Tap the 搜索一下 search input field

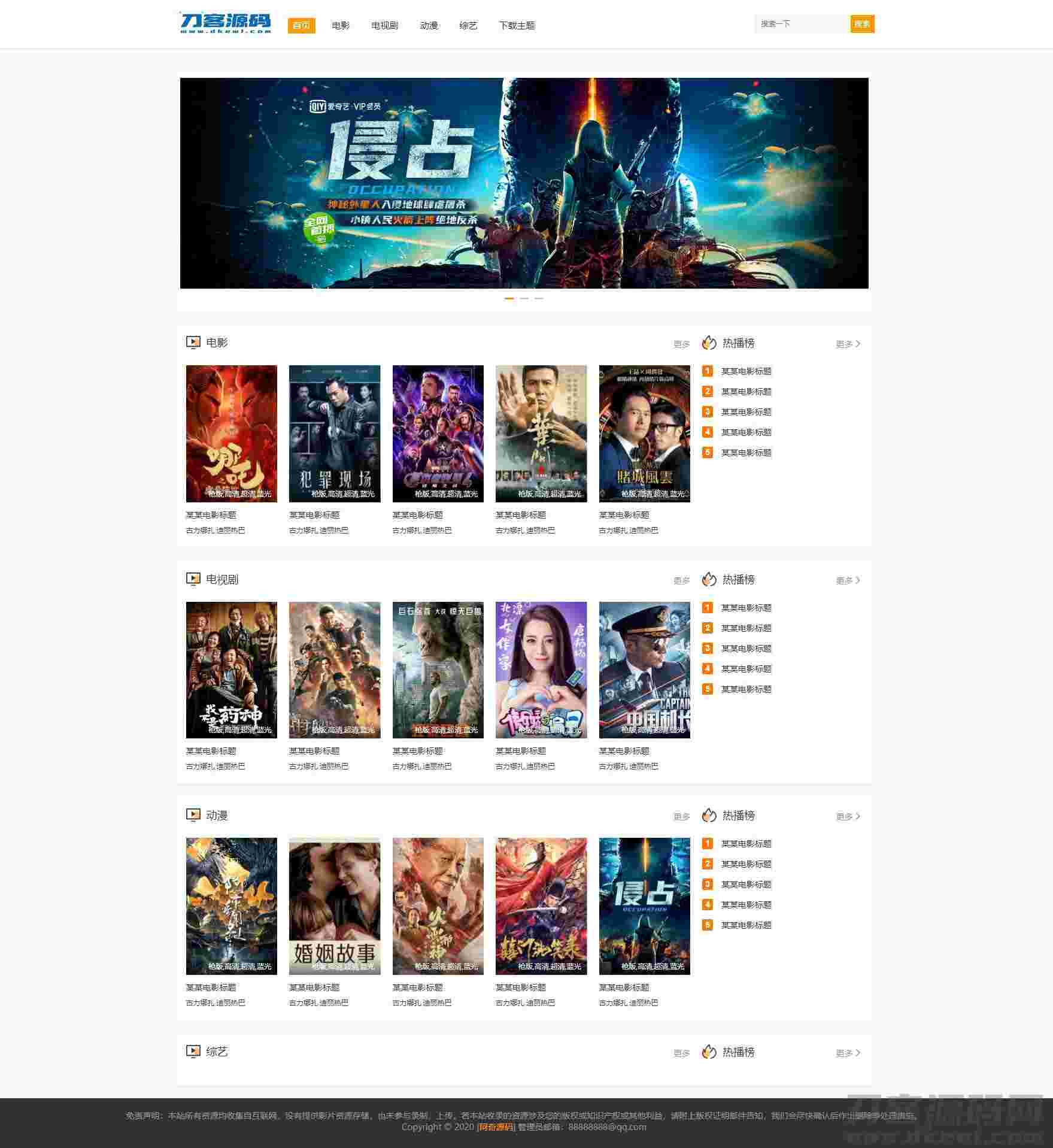(x=801, y=24)
